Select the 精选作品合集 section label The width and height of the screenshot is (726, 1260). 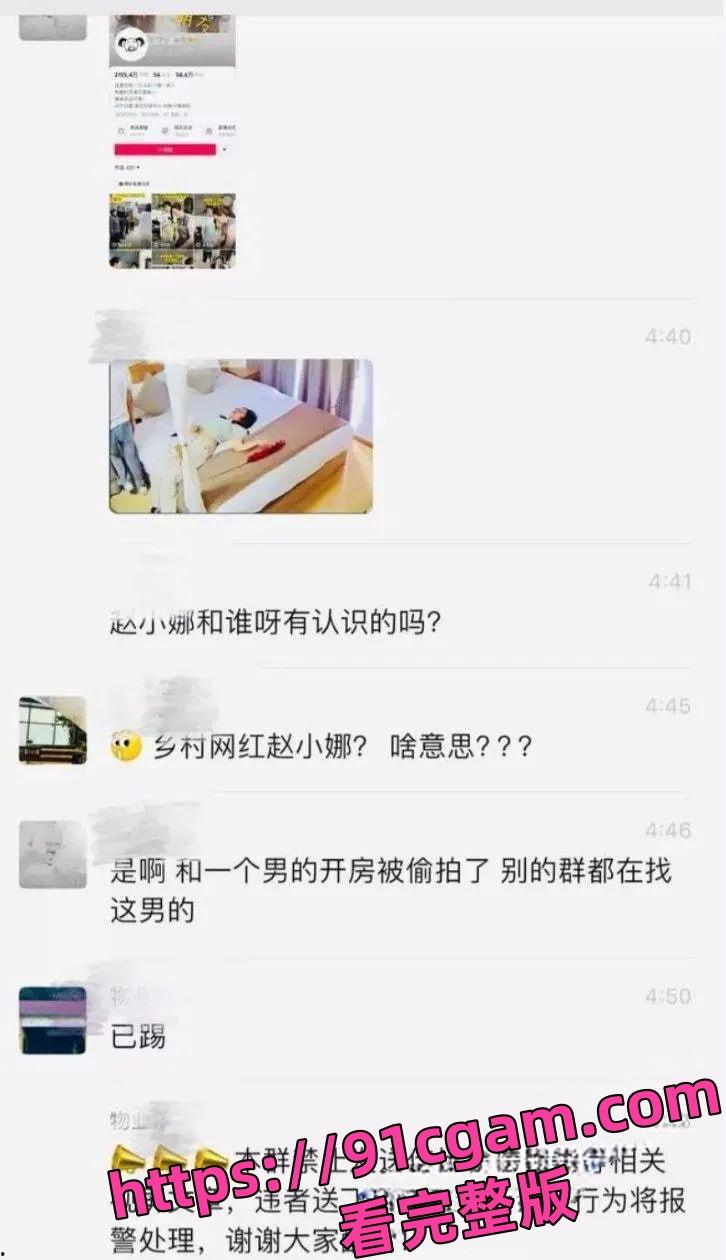click(132, 182)
